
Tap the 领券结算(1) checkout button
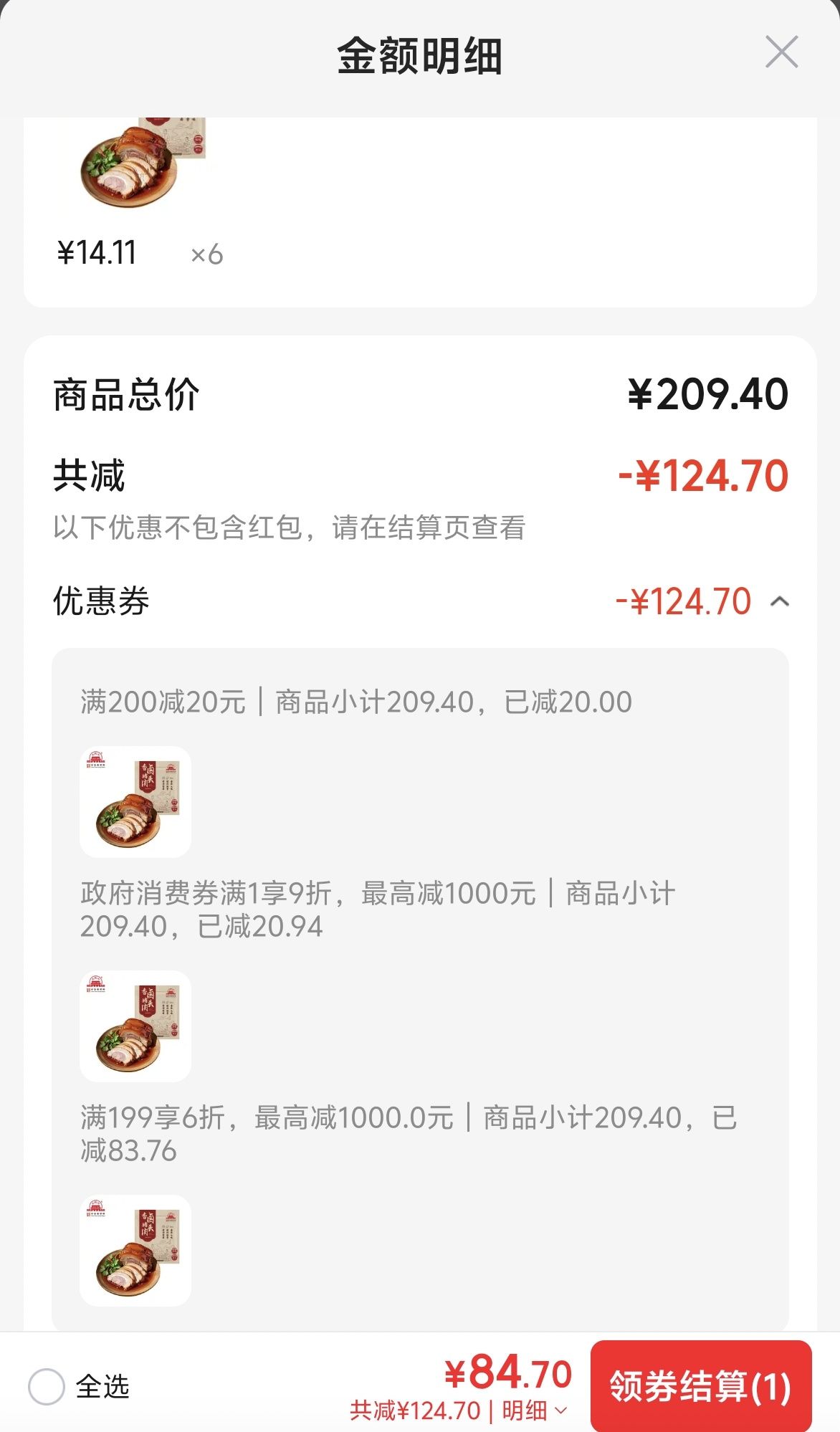(x=700, y=1386)
